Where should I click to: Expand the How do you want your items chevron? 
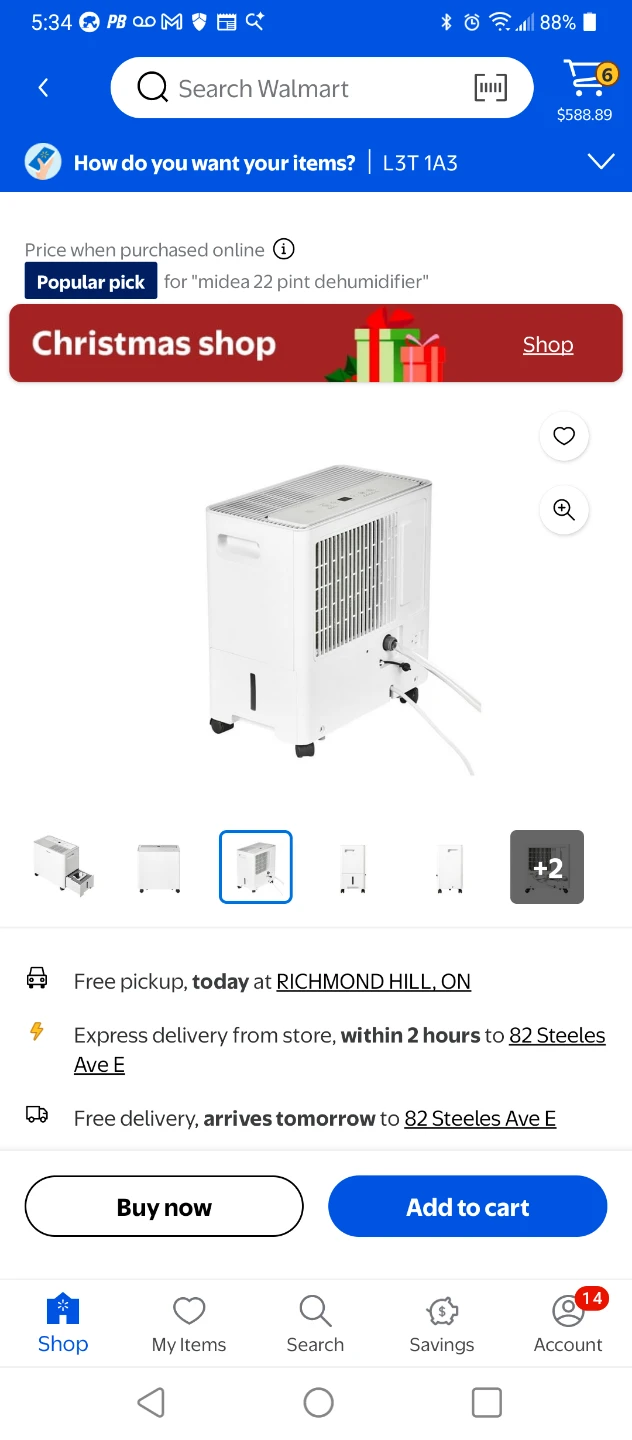tap(600, 162)
